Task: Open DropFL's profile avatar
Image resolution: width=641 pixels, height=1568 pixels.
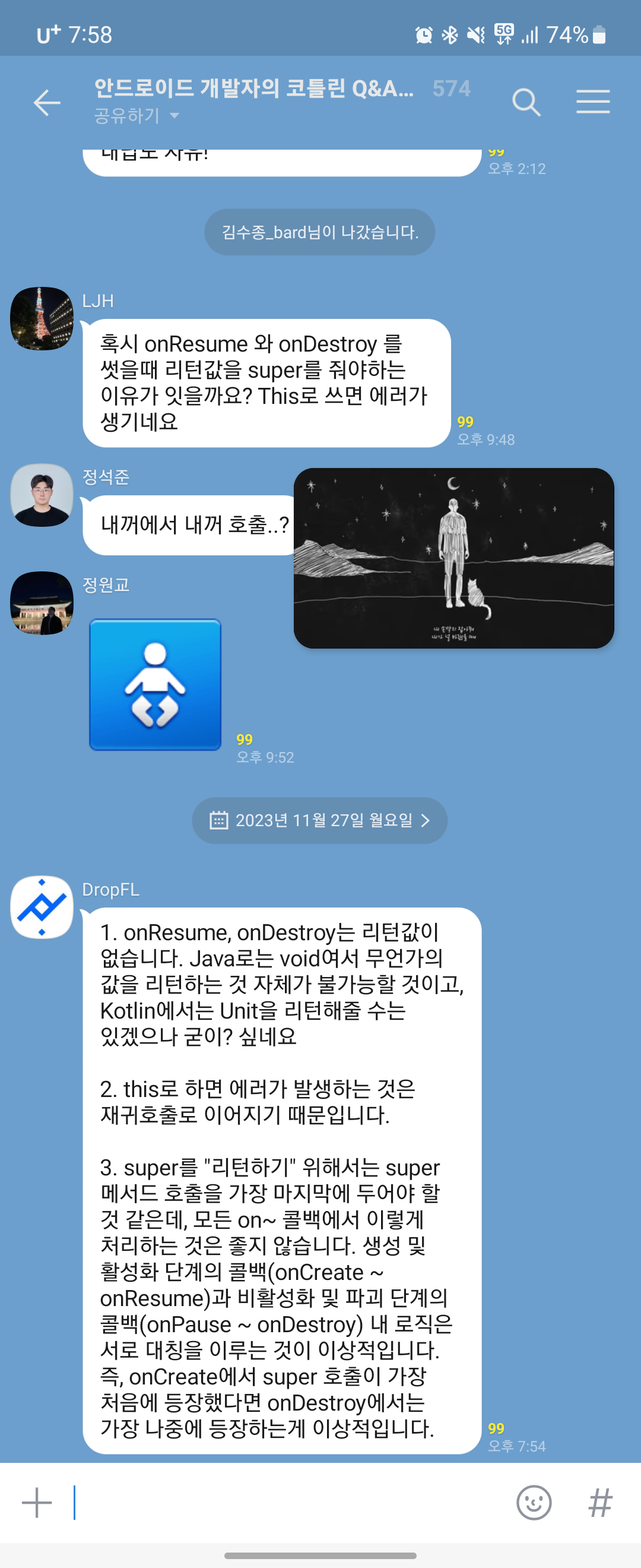Action: pos(42,907)
